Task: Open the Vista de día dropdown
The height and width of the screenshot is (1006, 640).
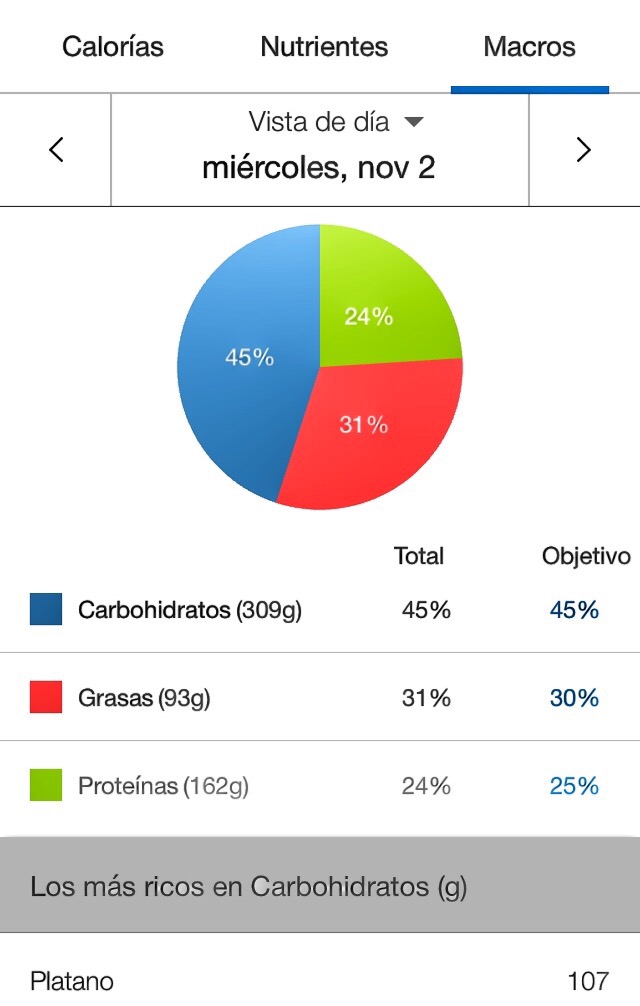Action: click(x=335, y=123)
